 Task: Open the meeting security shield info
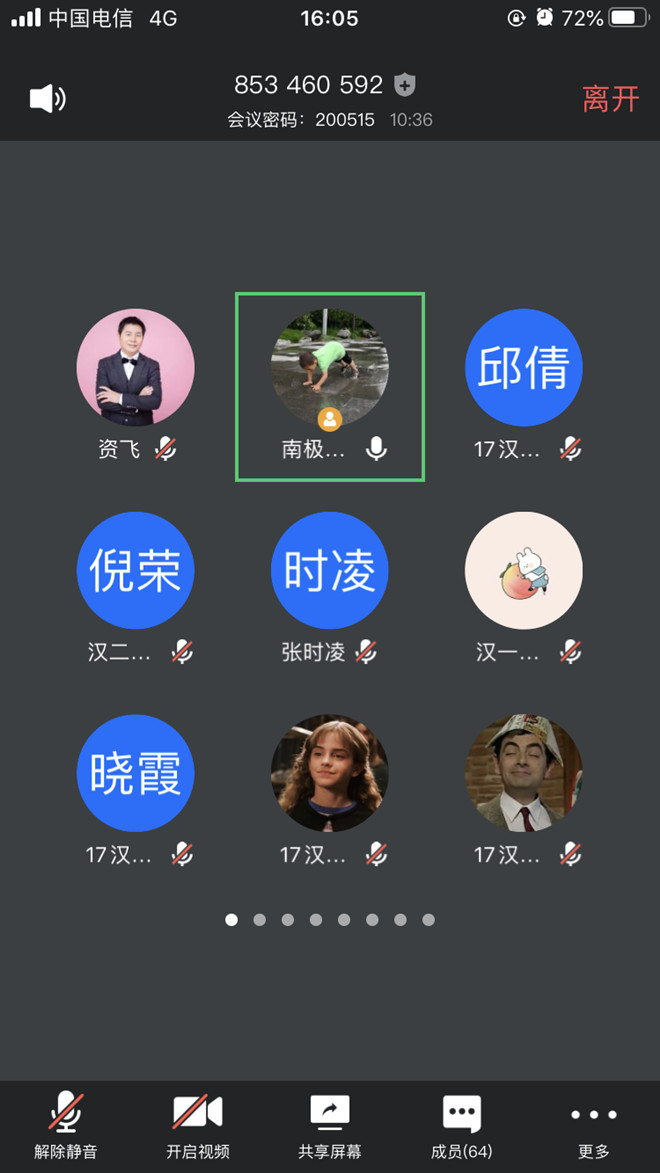[404, 85]
